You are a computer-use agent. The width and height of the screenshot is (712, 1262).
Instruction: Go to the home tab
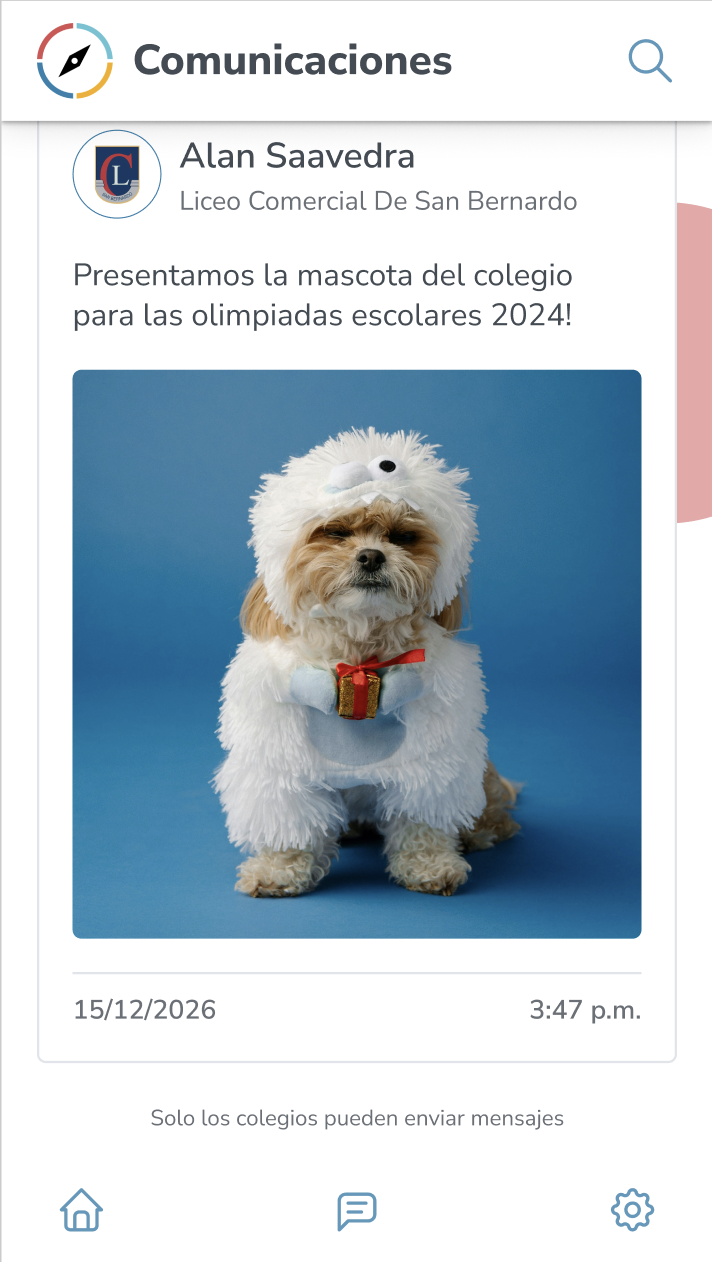tap(82, 1210)
